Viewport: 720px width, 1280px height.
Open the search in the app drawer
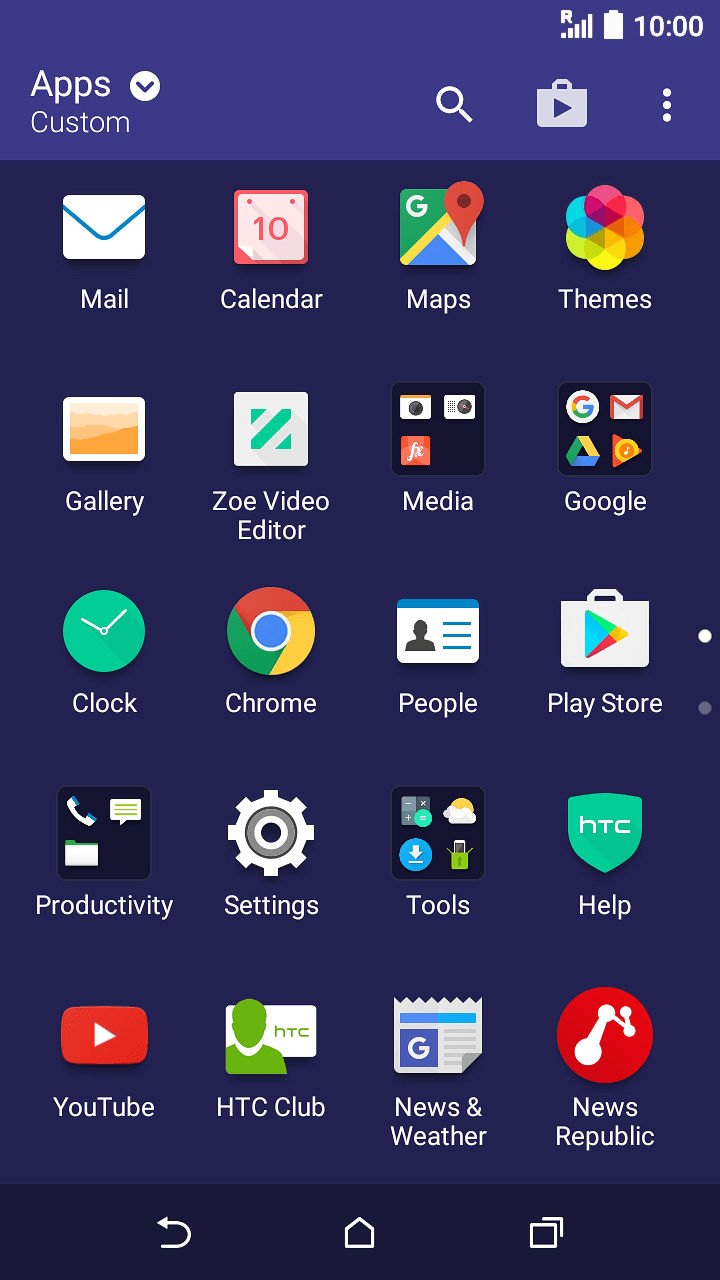pos(454,104)
